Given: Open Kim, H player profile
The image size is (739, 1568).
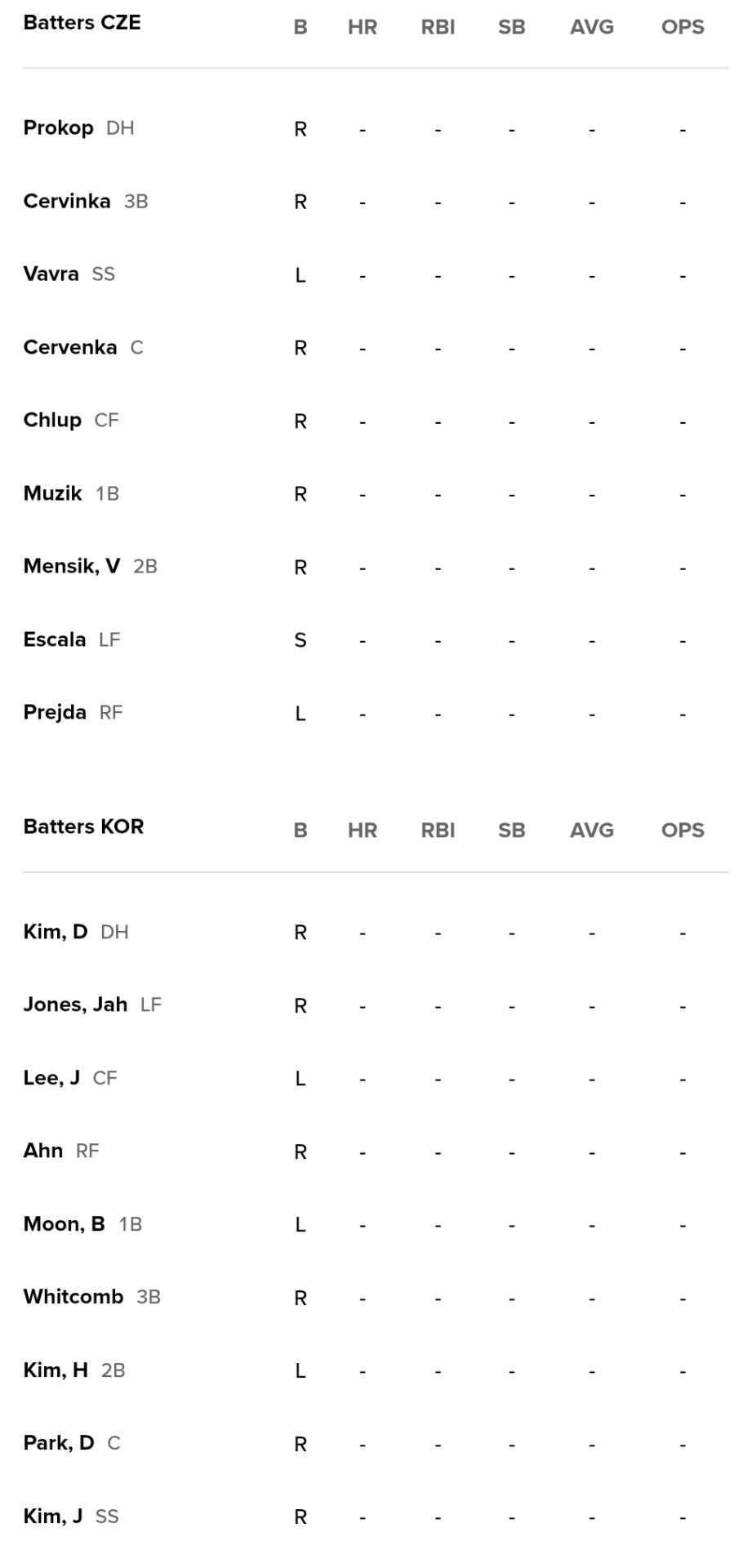Looking at the screenshot, I should point(56,1370).
